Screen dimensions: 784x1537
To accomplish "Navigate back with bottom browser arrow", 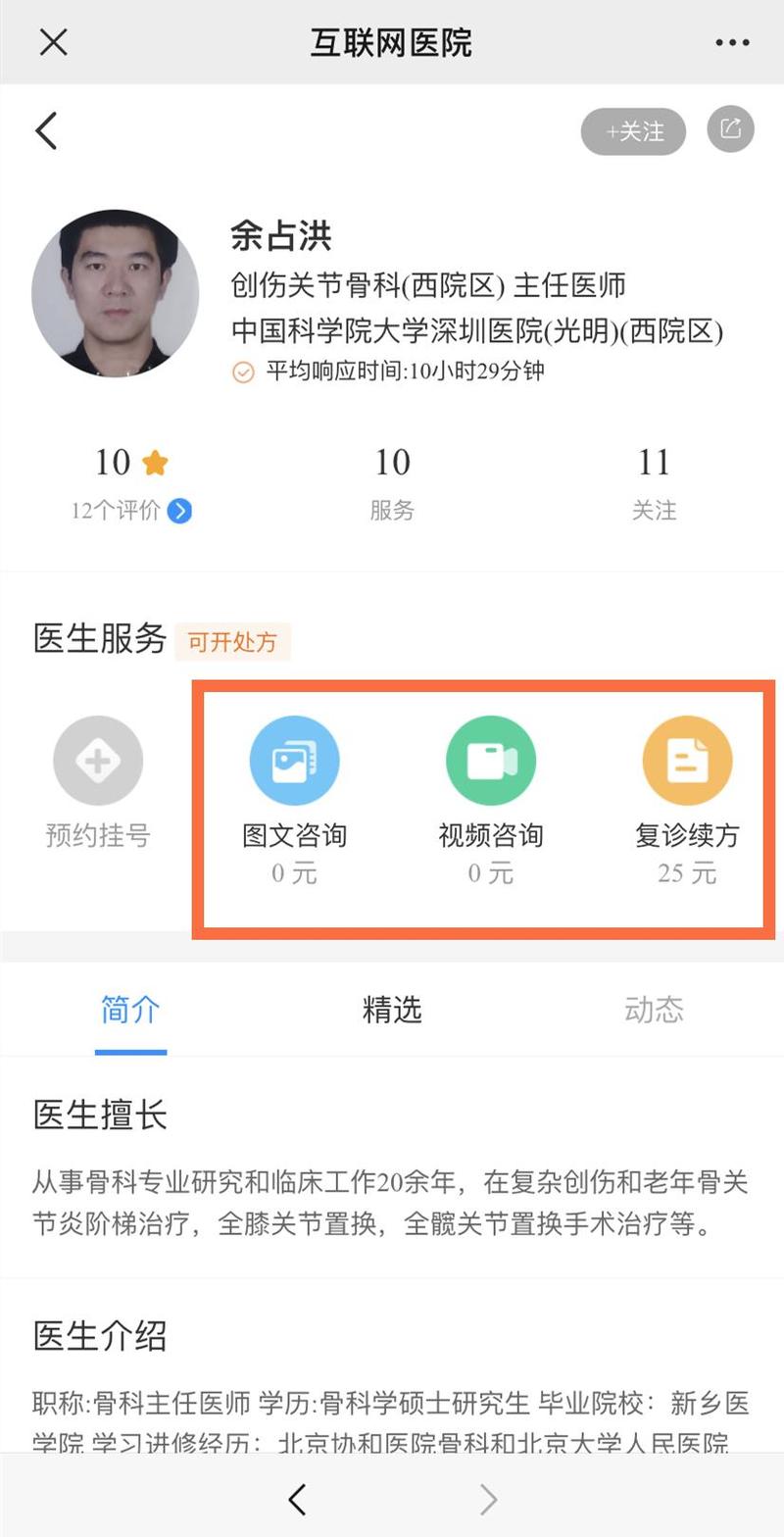I will 297,1499.
